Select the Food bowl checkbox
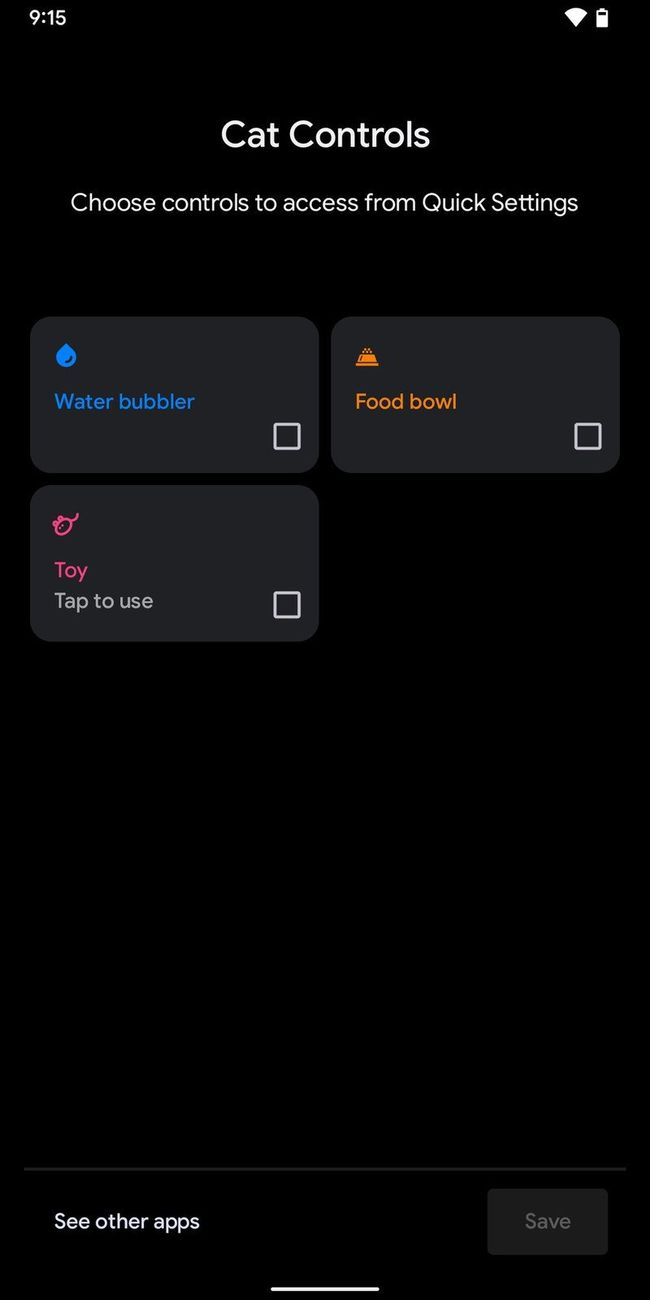 (588, 436)
